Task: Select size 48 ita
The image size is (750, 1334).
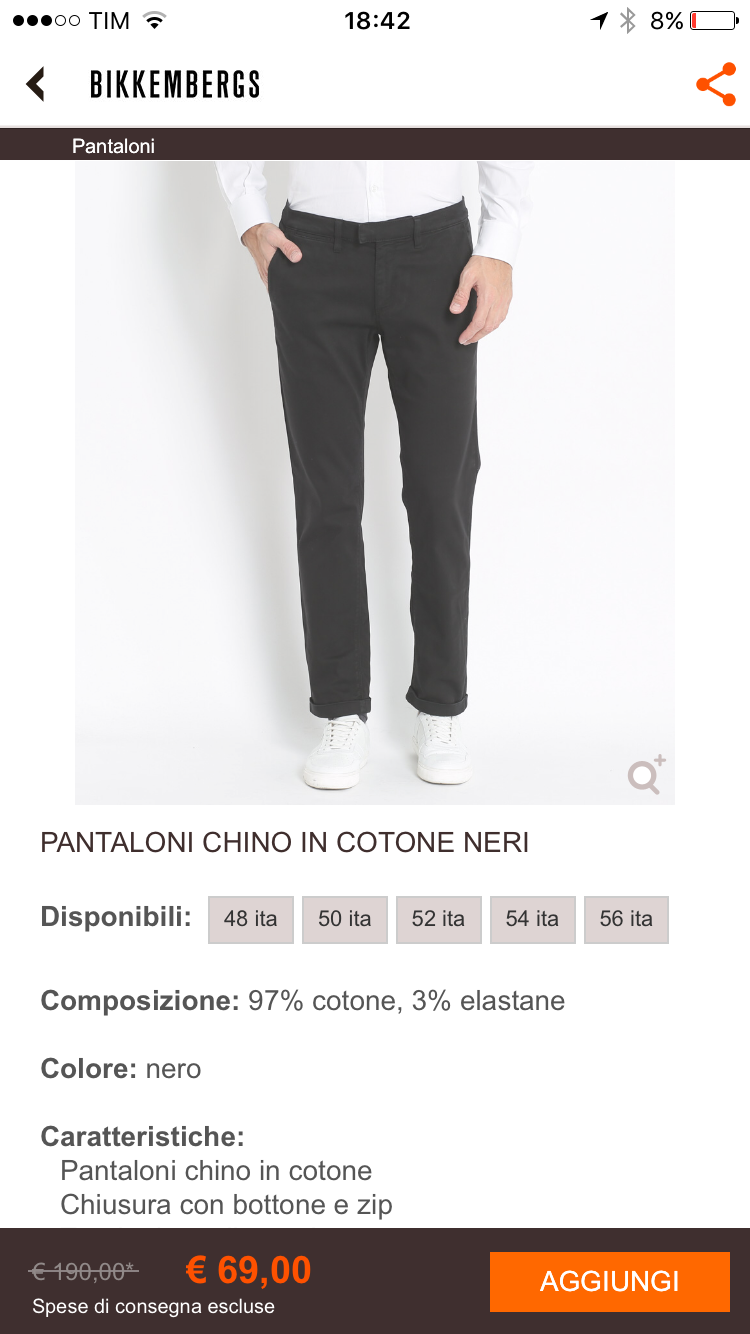Action: pos(251,919)
